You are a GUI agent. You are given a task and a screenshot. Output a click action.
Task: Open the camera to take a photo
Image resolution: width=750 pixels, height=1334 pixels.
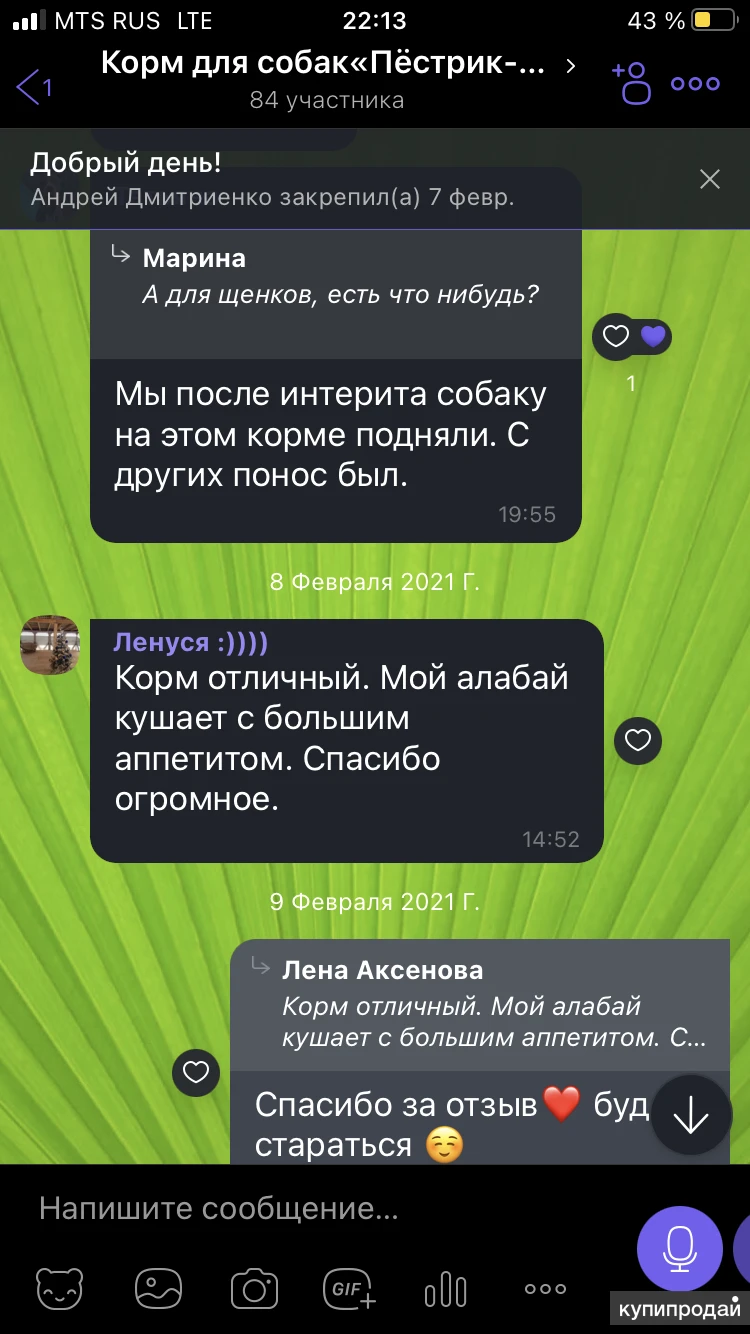pyautogui.click(x=255, y=1288)
